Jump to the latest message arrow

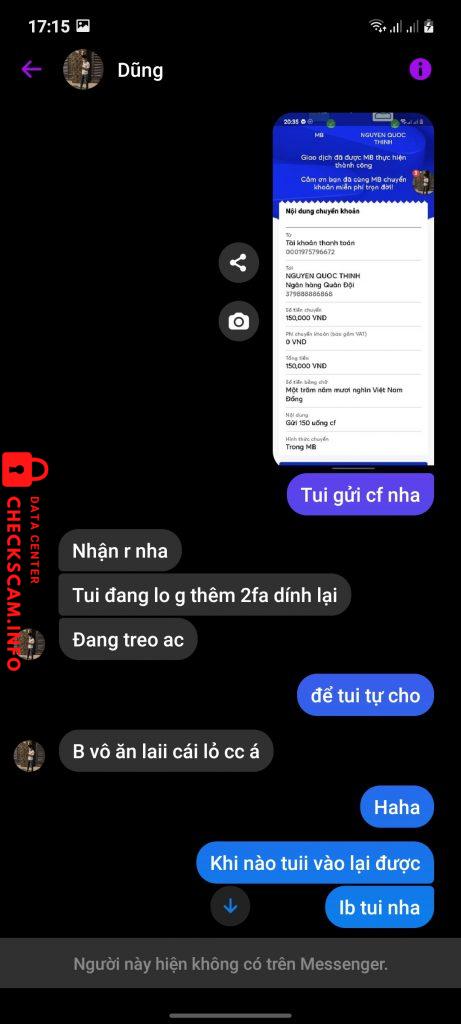[230, 906]
